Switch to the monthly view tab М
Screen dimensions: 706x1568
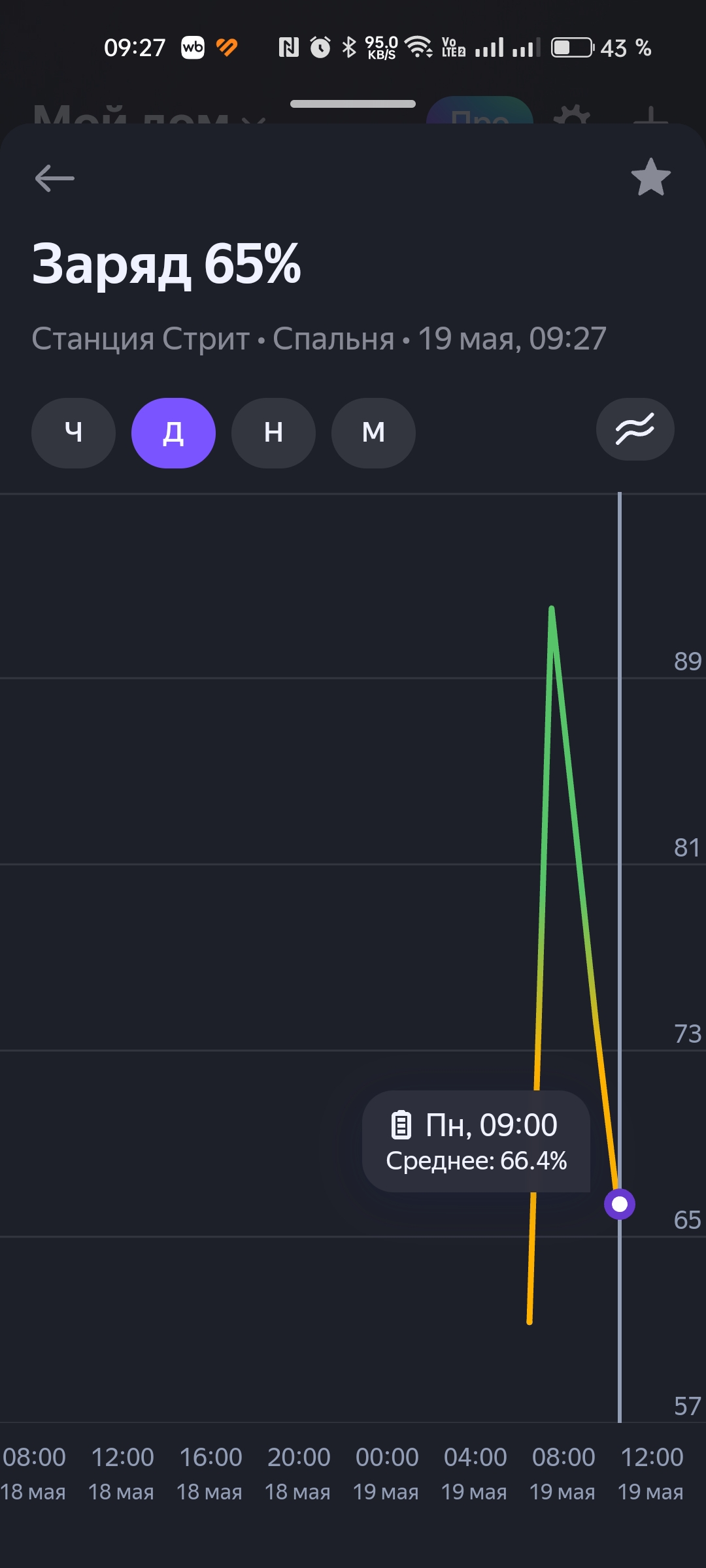[x=373, y=433]
